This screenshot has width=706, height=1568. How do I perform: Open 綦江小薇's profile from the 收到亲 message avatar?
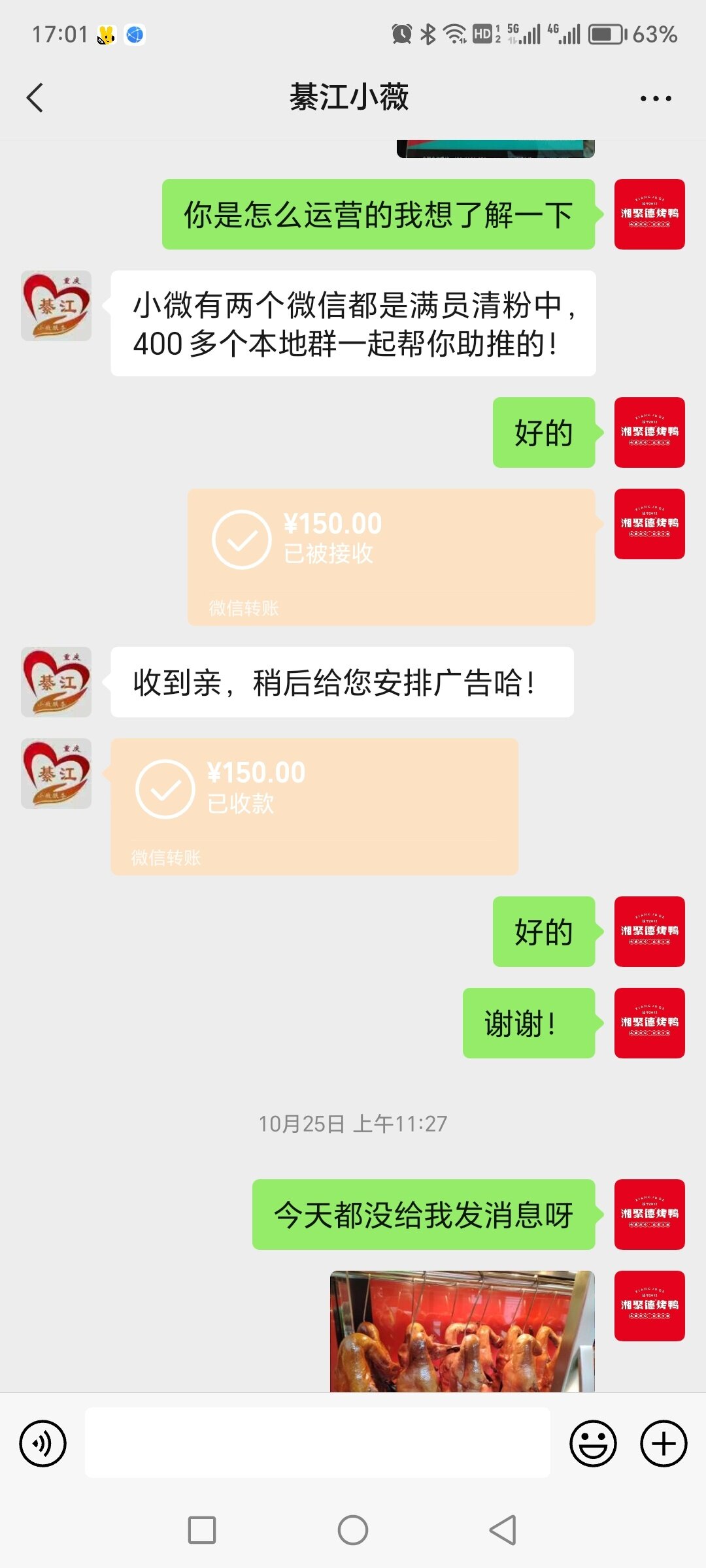[x=56, y=682]
